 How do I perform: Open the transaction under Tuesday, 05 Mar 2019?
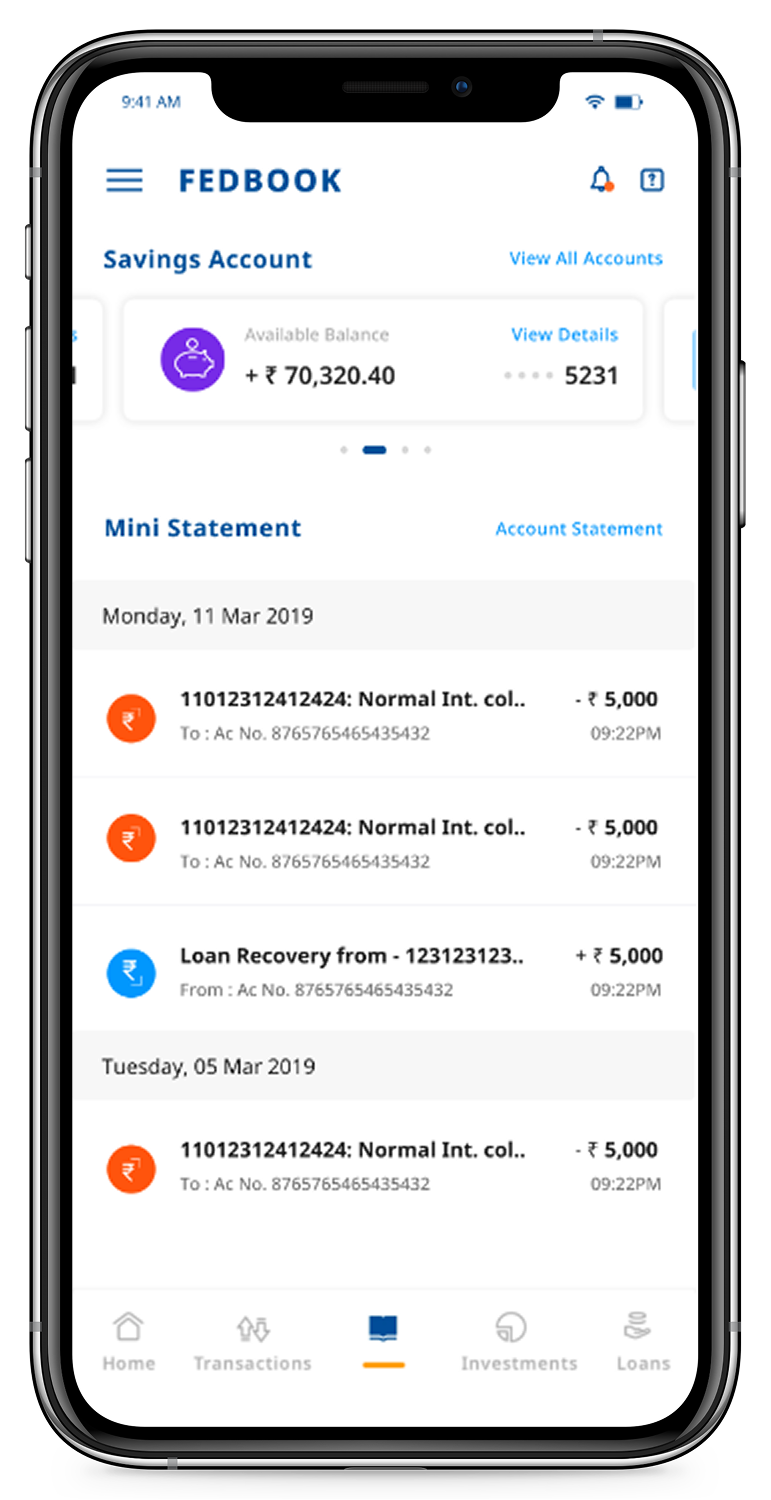pos(384,1165)
